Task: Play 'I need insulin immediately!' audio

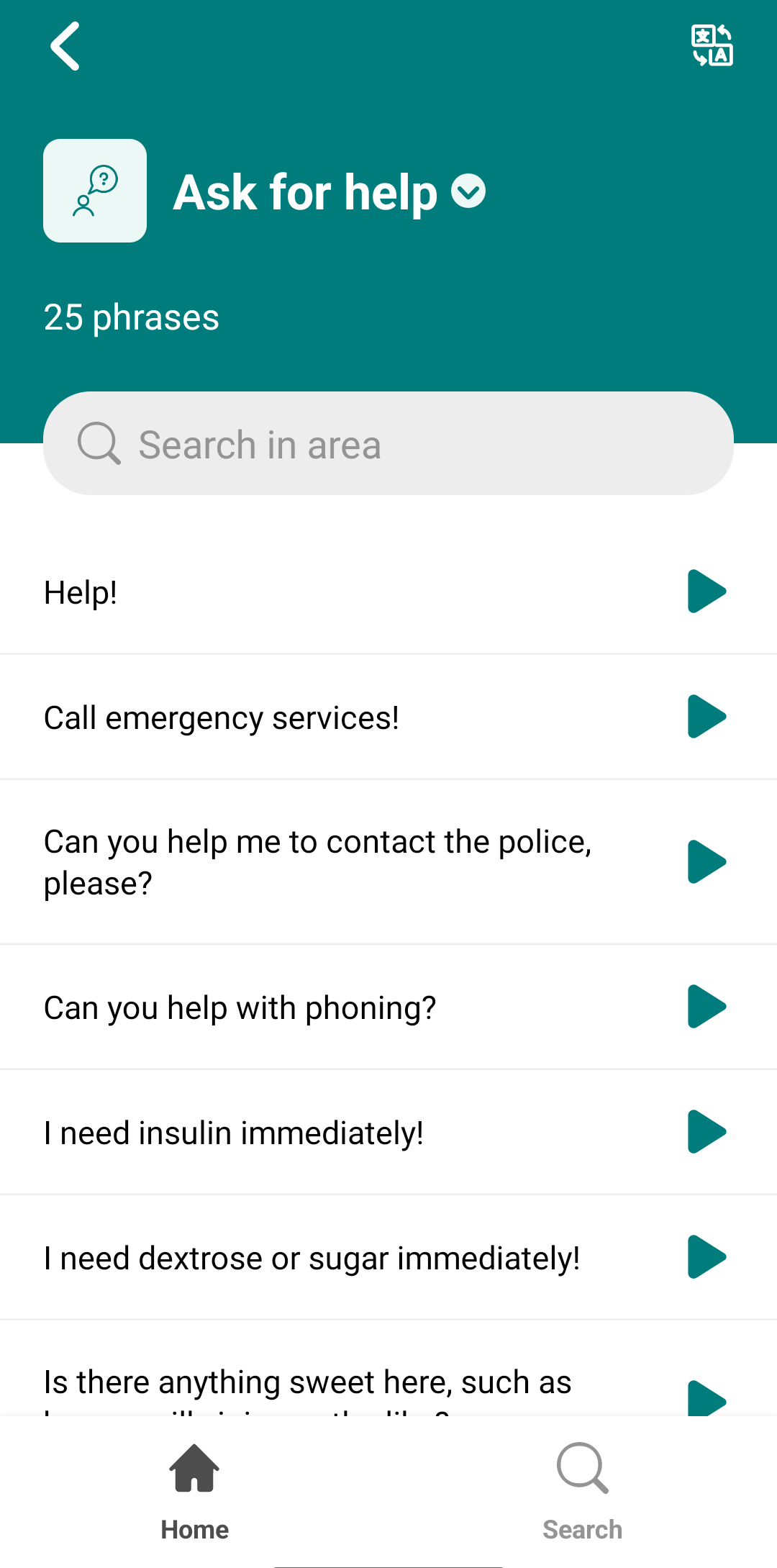Action: point(706,1132)
